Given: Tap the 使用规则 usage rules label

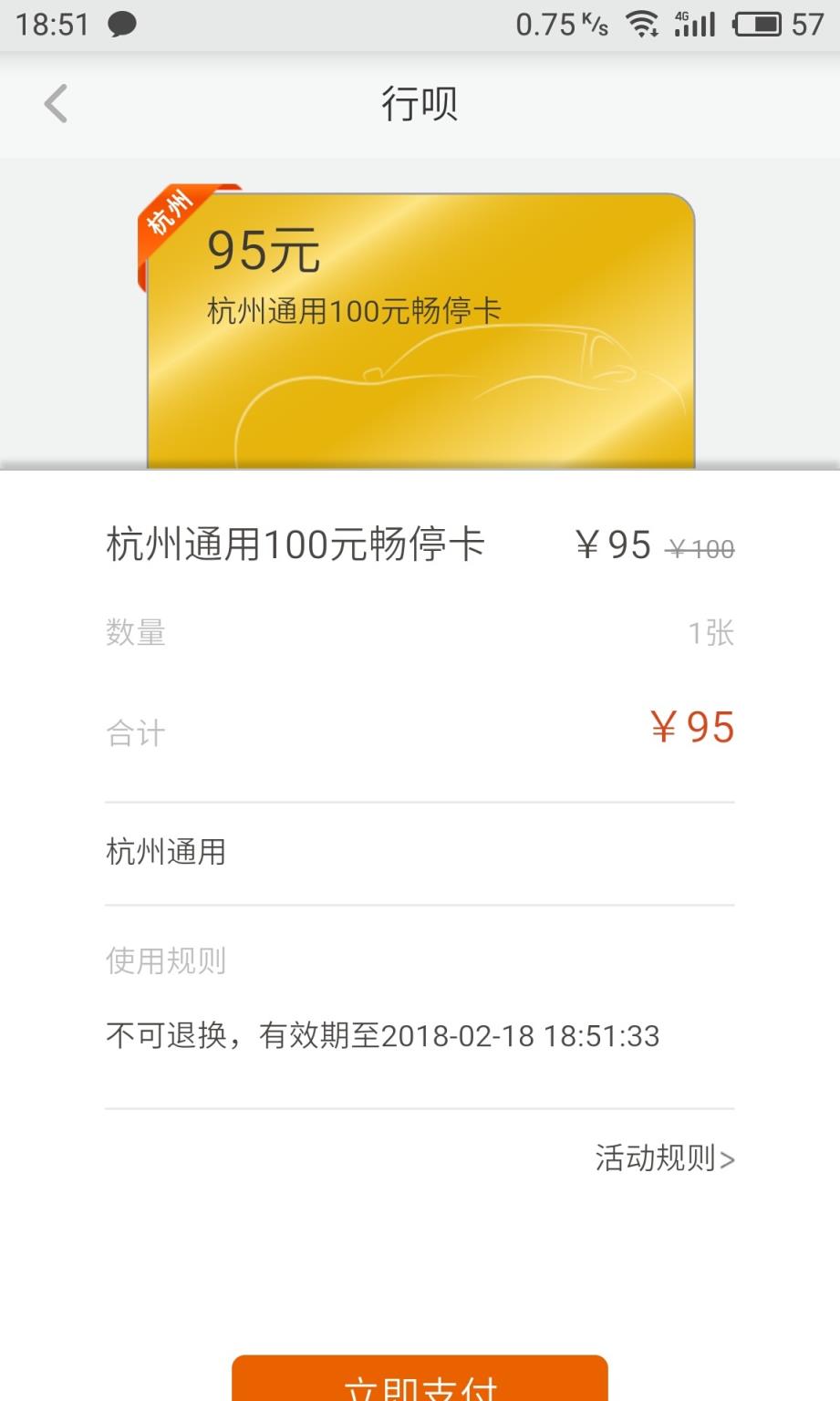Looking at the screenshot, I should tap(165, 959).
